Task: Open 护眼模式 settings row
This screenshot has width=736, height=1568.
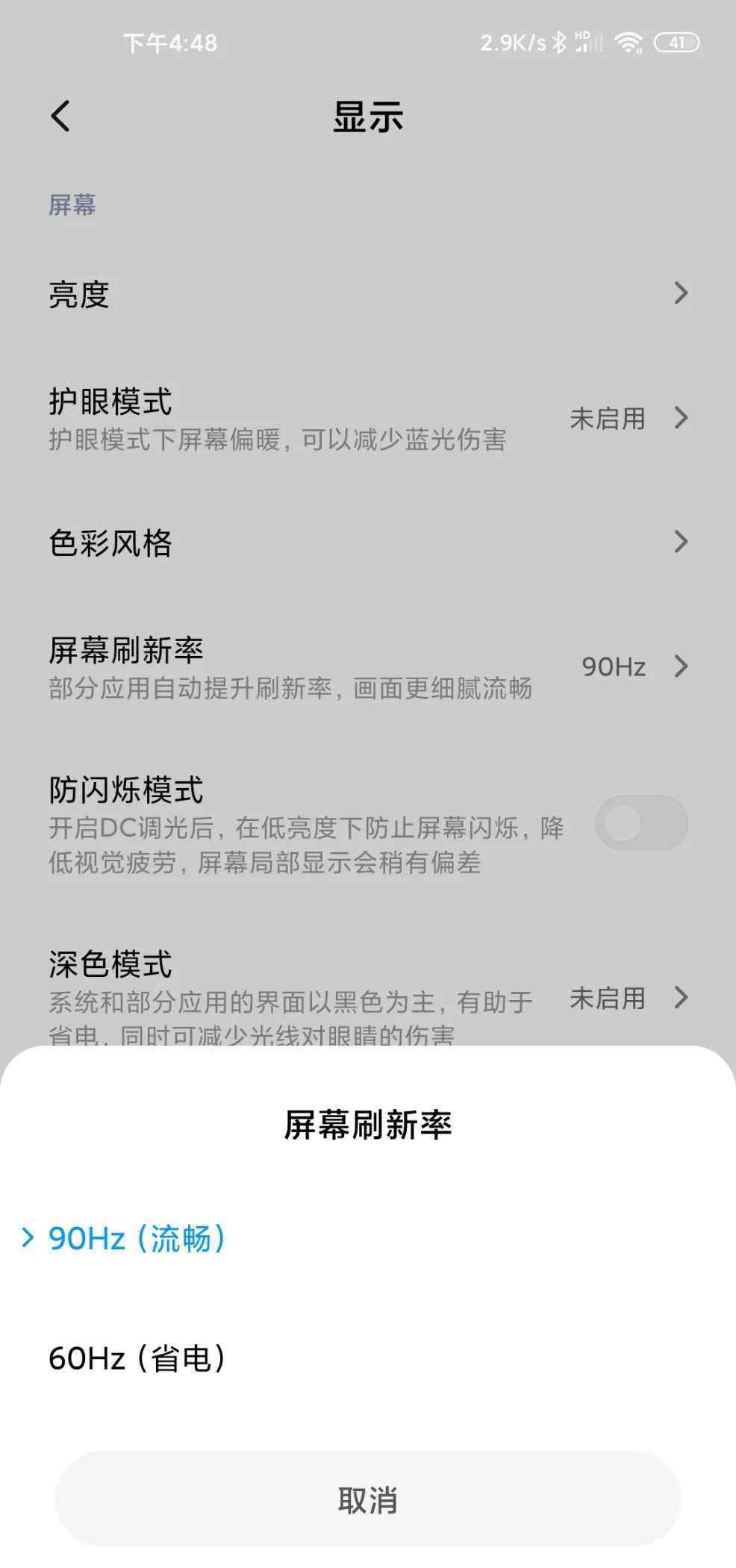Action: [367, 419]
